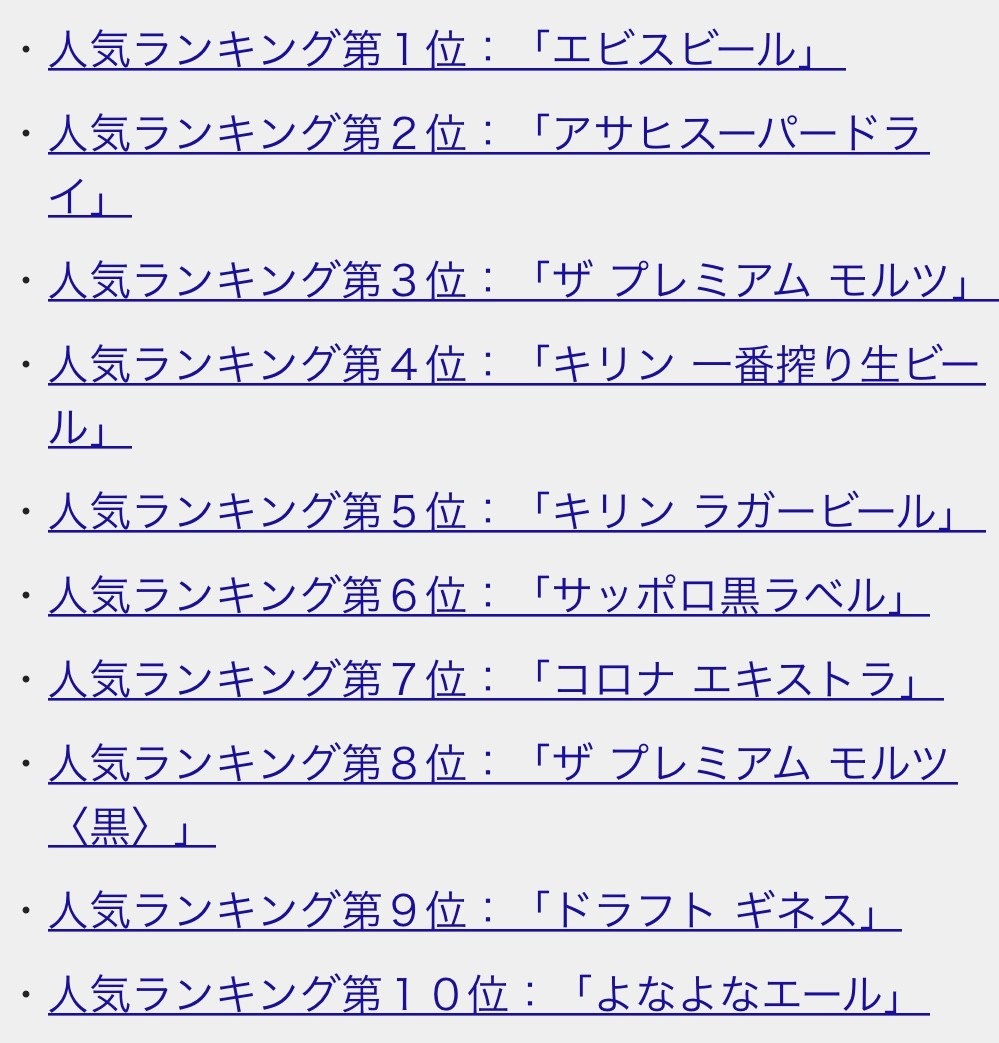Select rank 5 link キリン ラガービール
The image size is (999, 1043).
tap(515, 513)
